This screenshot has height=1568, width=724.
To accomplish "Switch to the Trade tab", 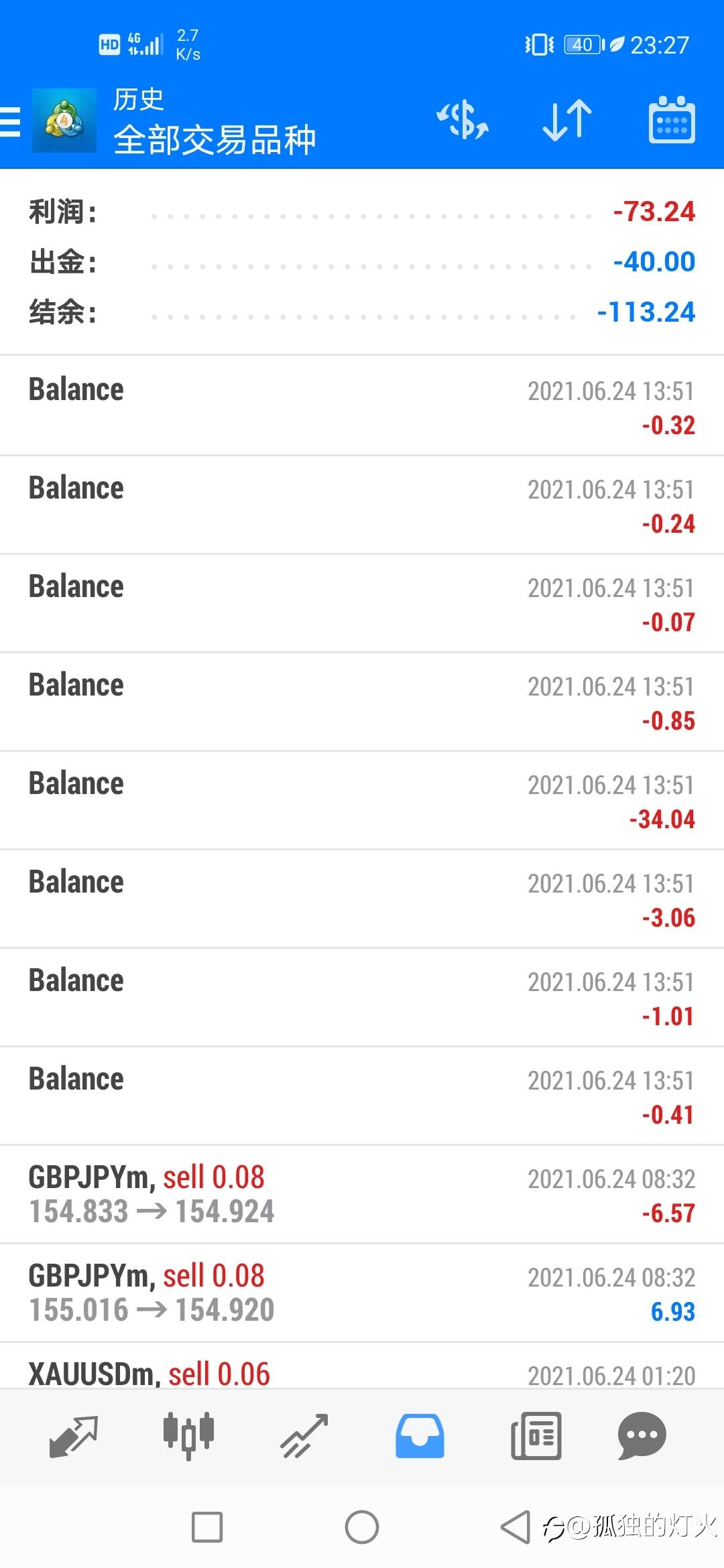I will [304, 1437].
